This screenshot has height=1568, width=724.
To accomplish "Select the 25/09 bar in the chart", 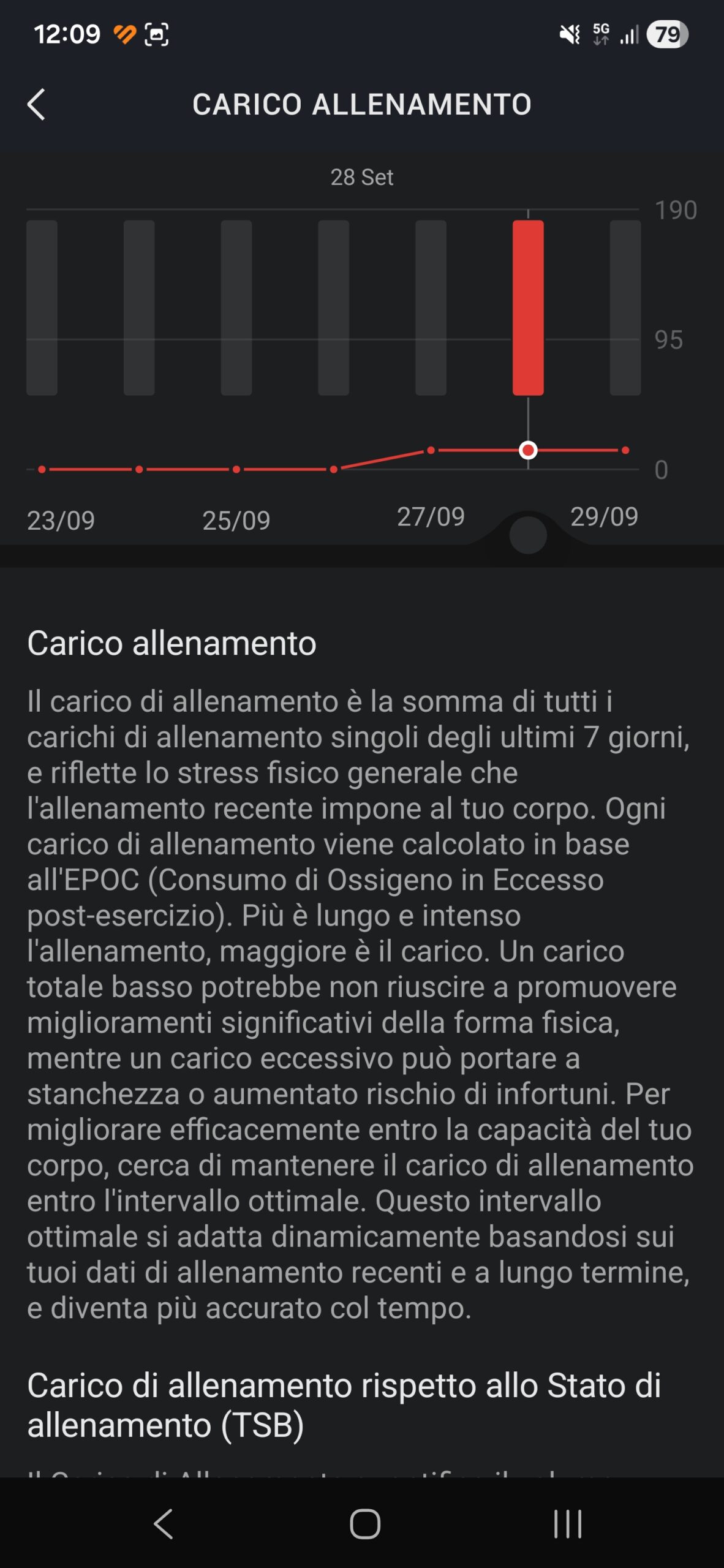I will click(236, 307).
